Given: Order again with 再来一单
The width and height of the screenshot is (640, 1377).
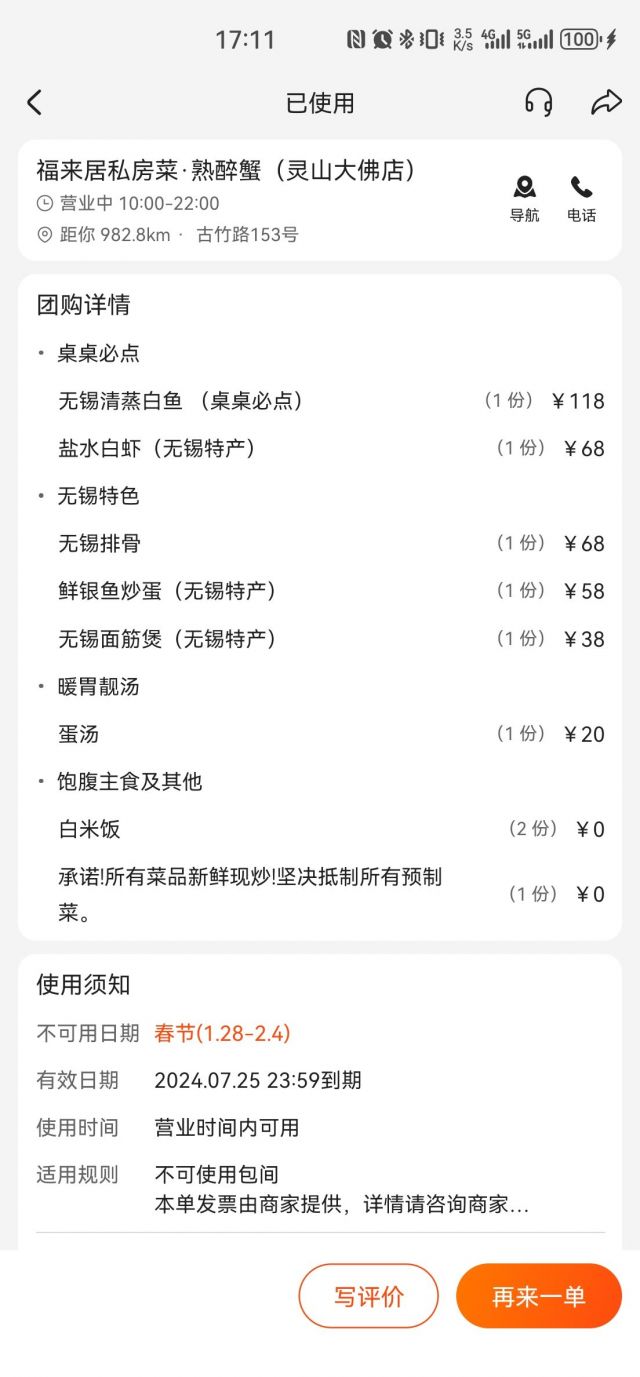Looking at the screenshot, I should pyautogui.click(x=538, y=1296).
